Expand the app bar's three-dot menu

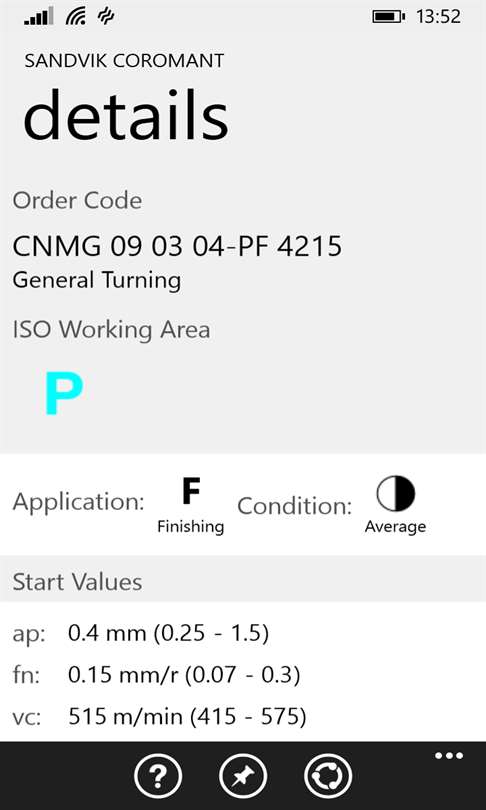coord(449,756)
